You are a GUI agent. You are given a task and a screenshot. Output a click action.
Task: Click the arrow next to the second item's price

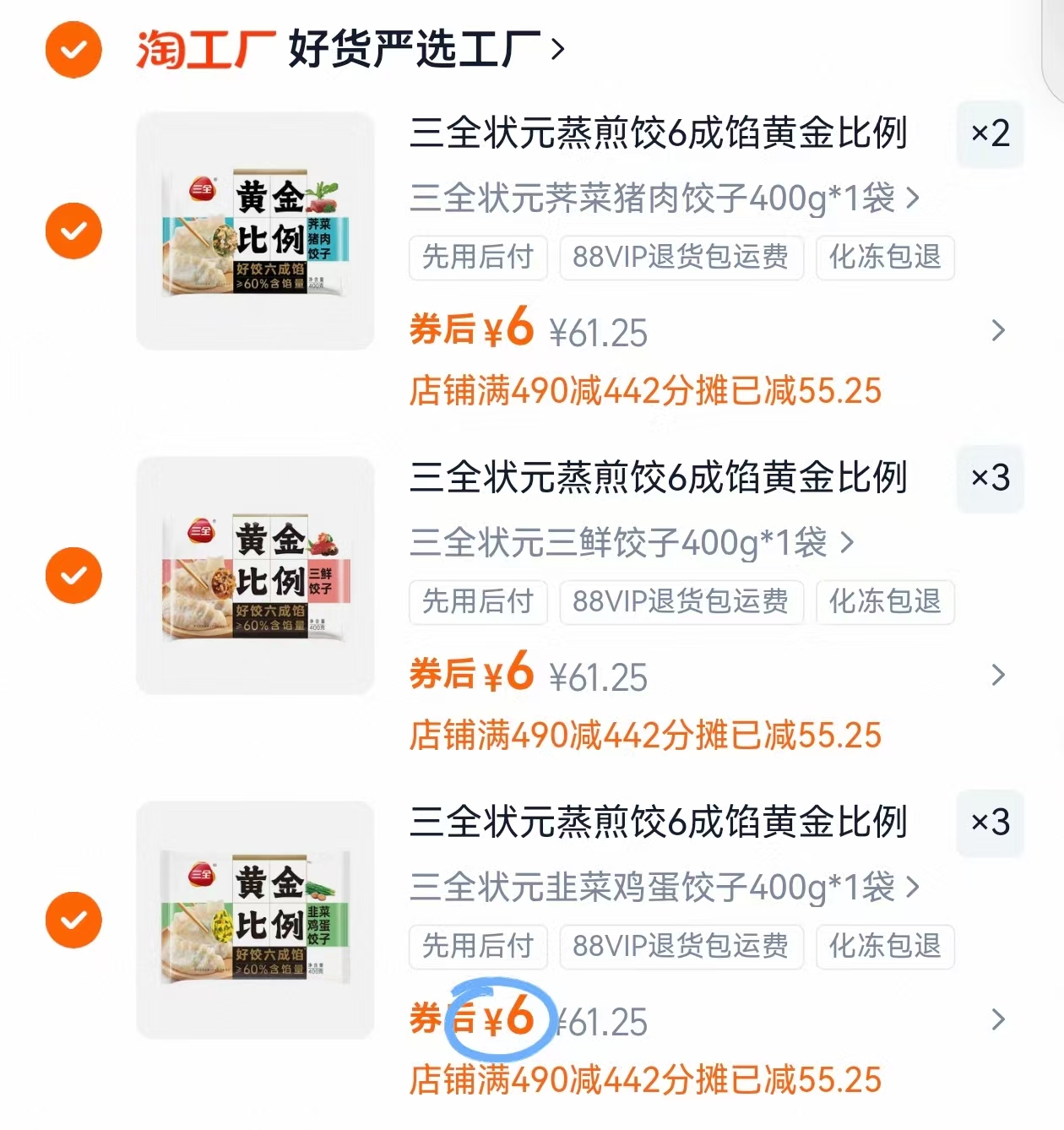point(999,676)
